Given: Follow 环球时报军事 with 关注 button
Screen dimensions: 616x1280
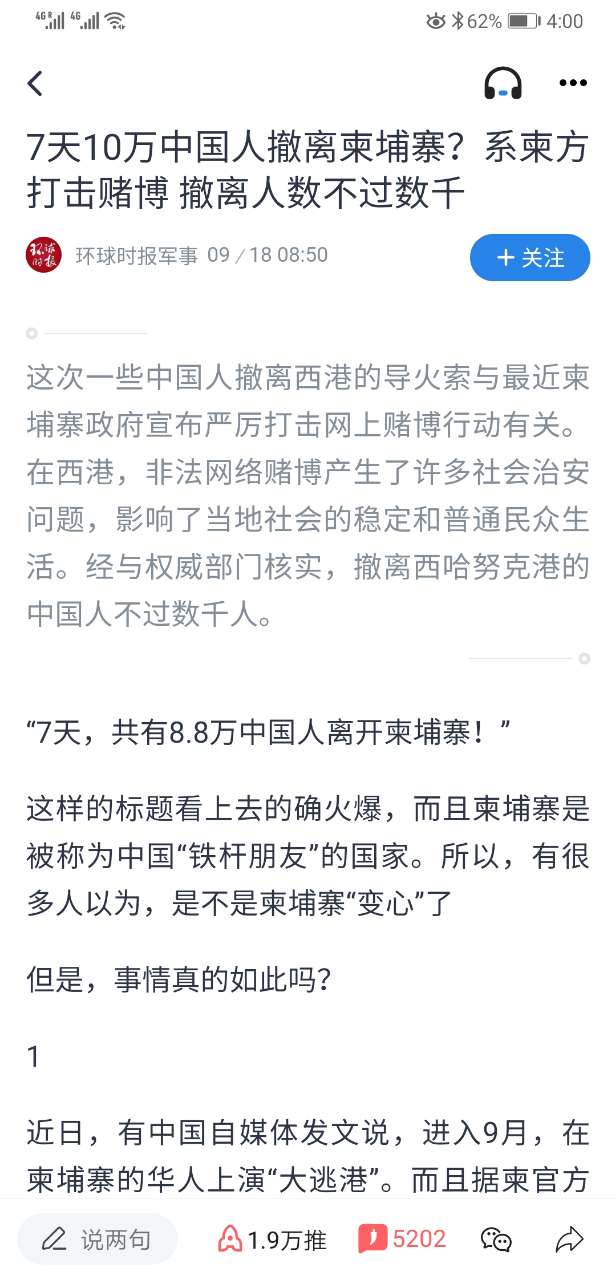Looking at the screenshot, I should pos(530,257).
